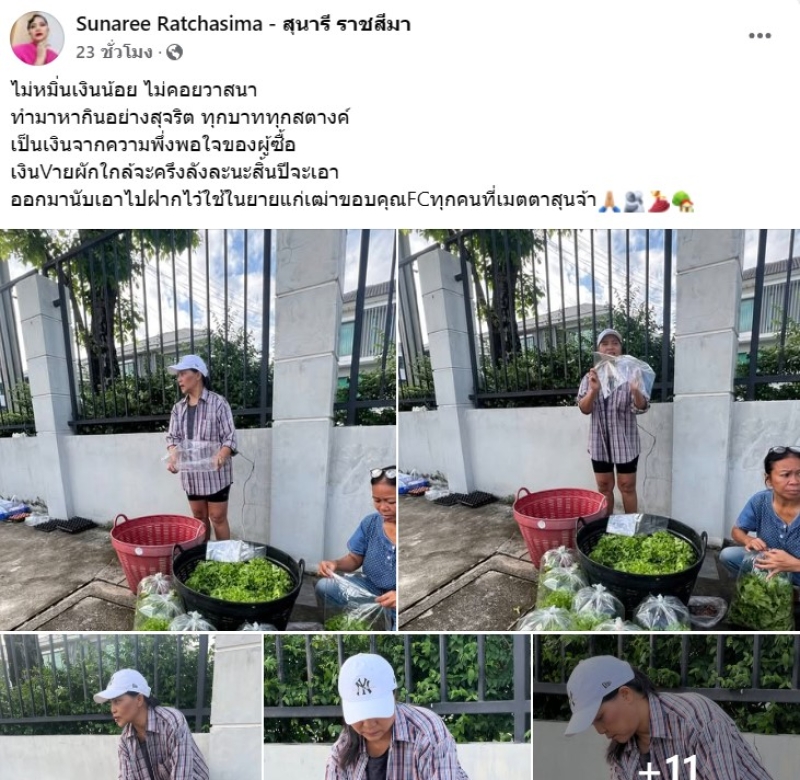The height and width of the screenshot is (780, 800).
Task: Open the 23-hour post timestamp
Action: coord(114,52)
